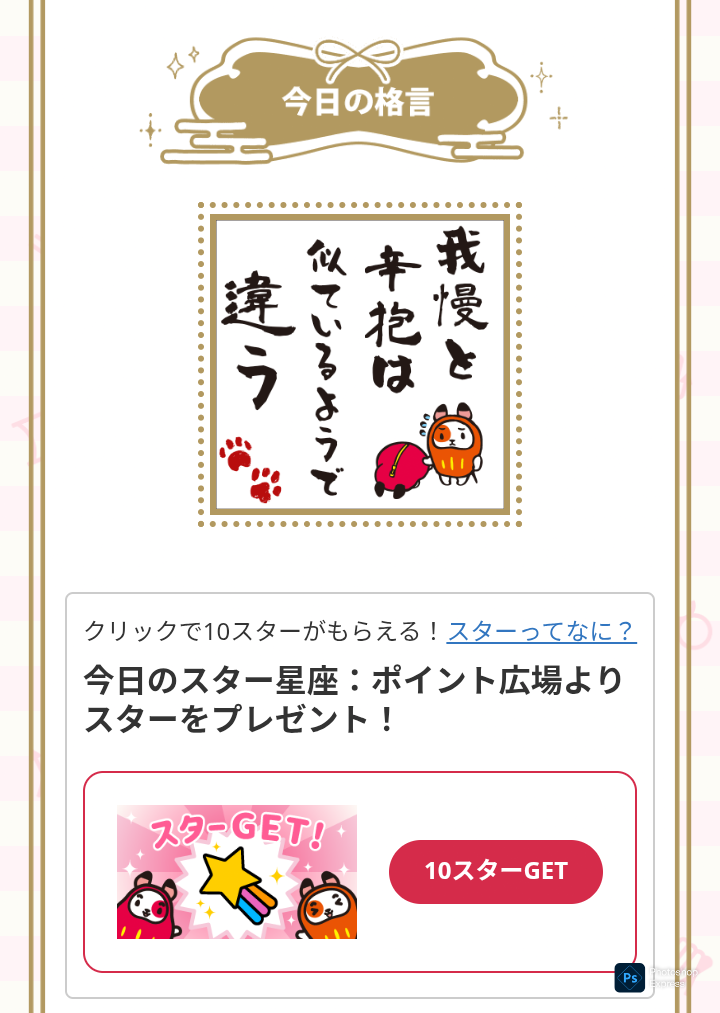The image size is (720, 1013).
Task: Tap the 10スターGET button
Action: coord(496,871)
